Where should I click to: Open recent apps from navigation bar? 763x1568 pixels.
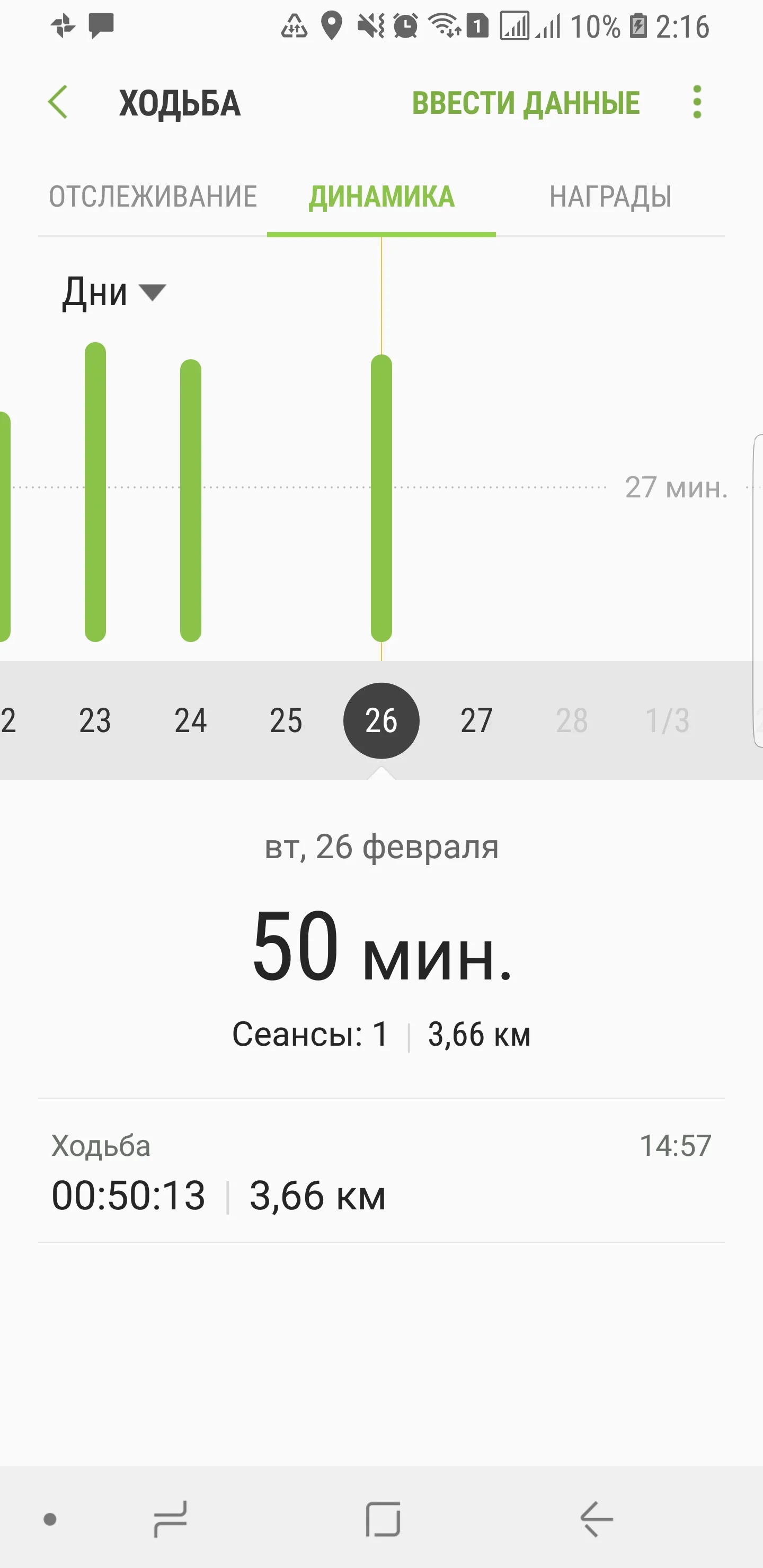coord(170,1519)
